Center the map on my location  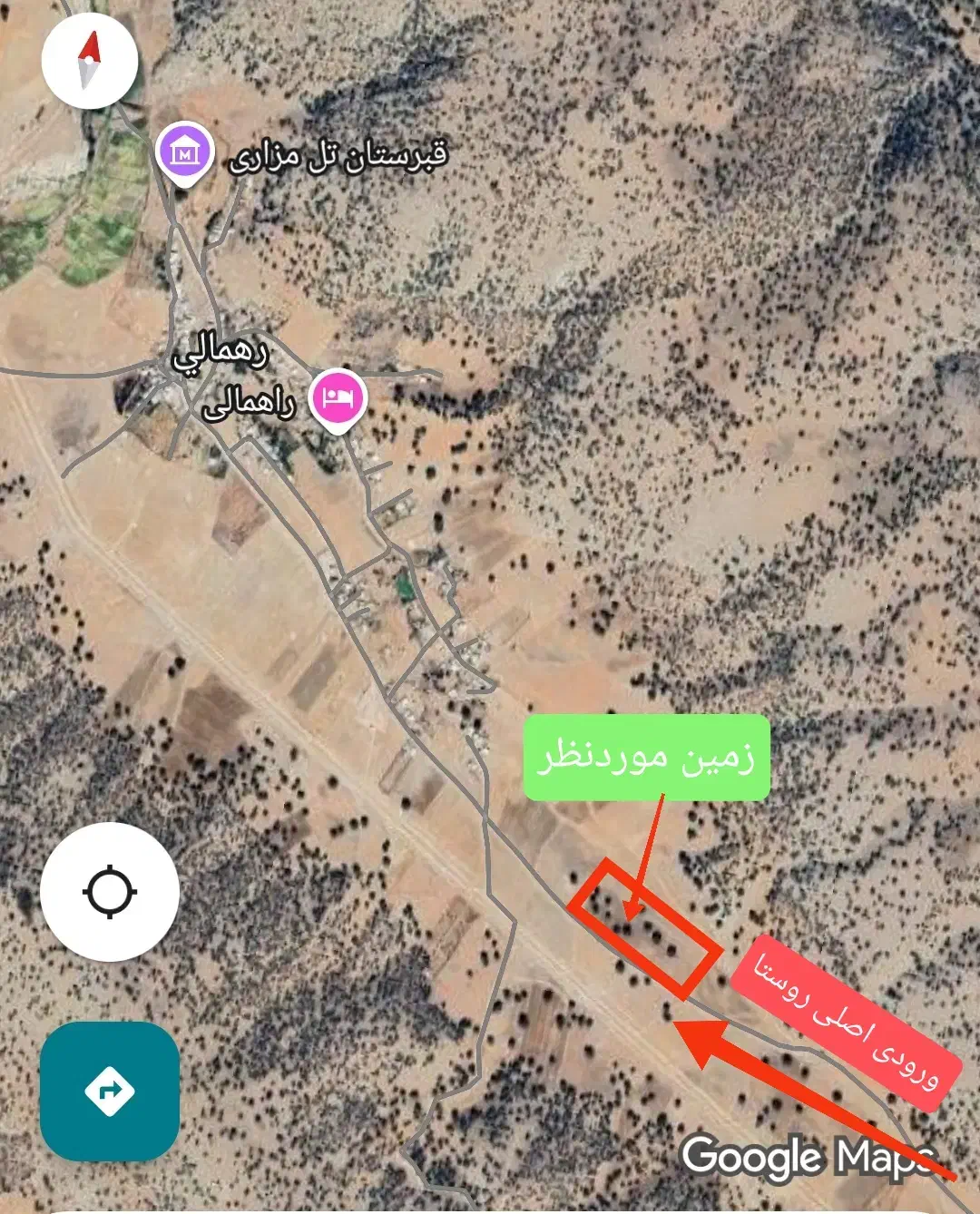click(110, 892)
